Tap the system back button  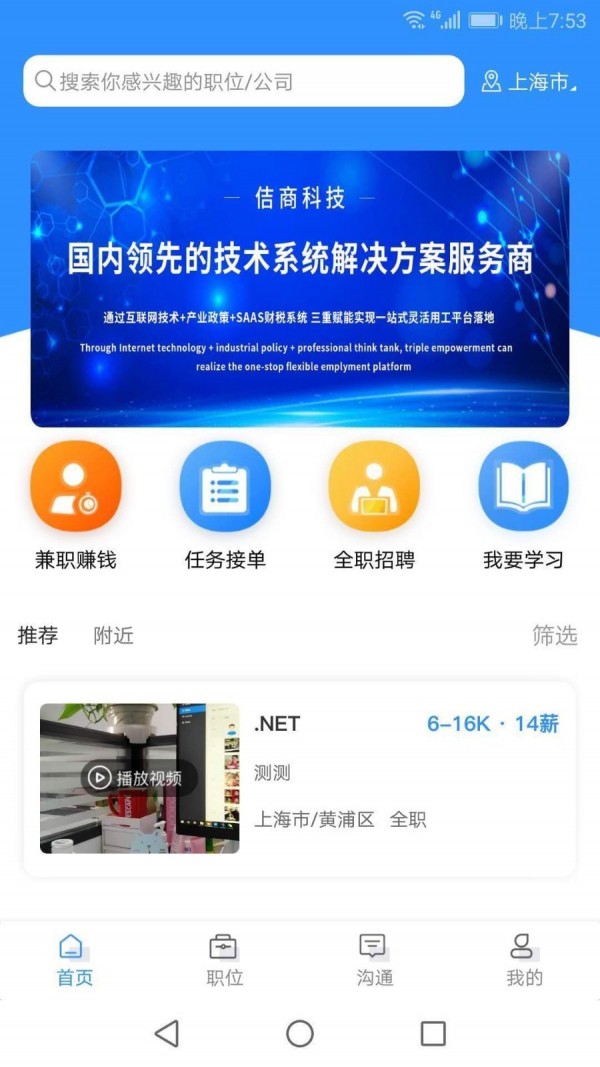tap(167, 1033)
